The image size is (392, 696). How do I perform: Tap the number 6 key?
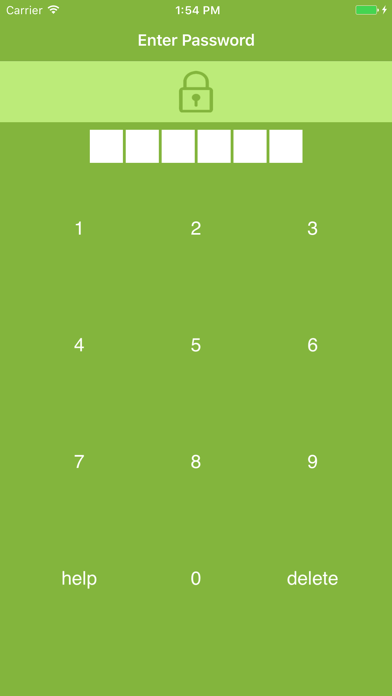click(313, 345)
